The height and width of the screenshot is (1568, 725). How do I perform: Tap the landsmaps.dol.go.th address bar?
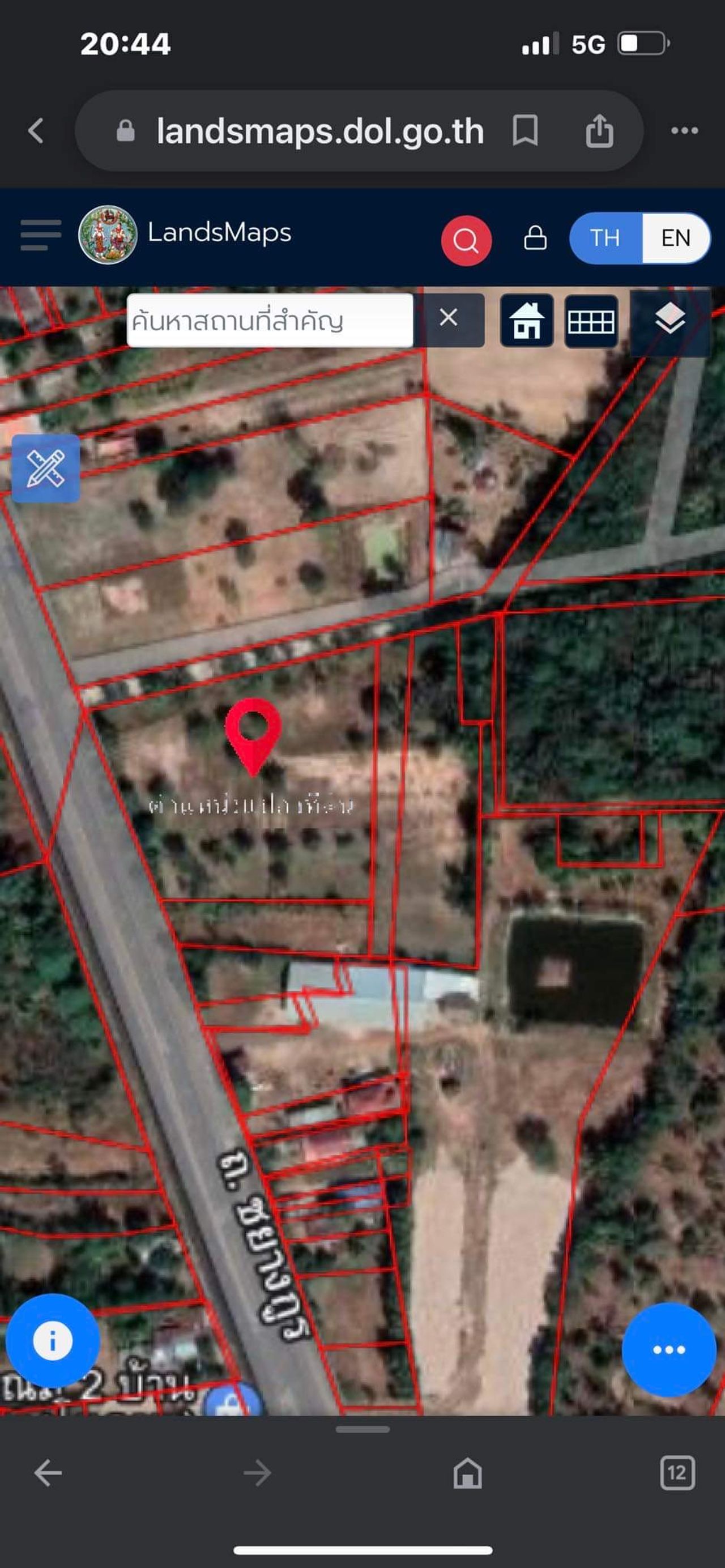[319, 131]
